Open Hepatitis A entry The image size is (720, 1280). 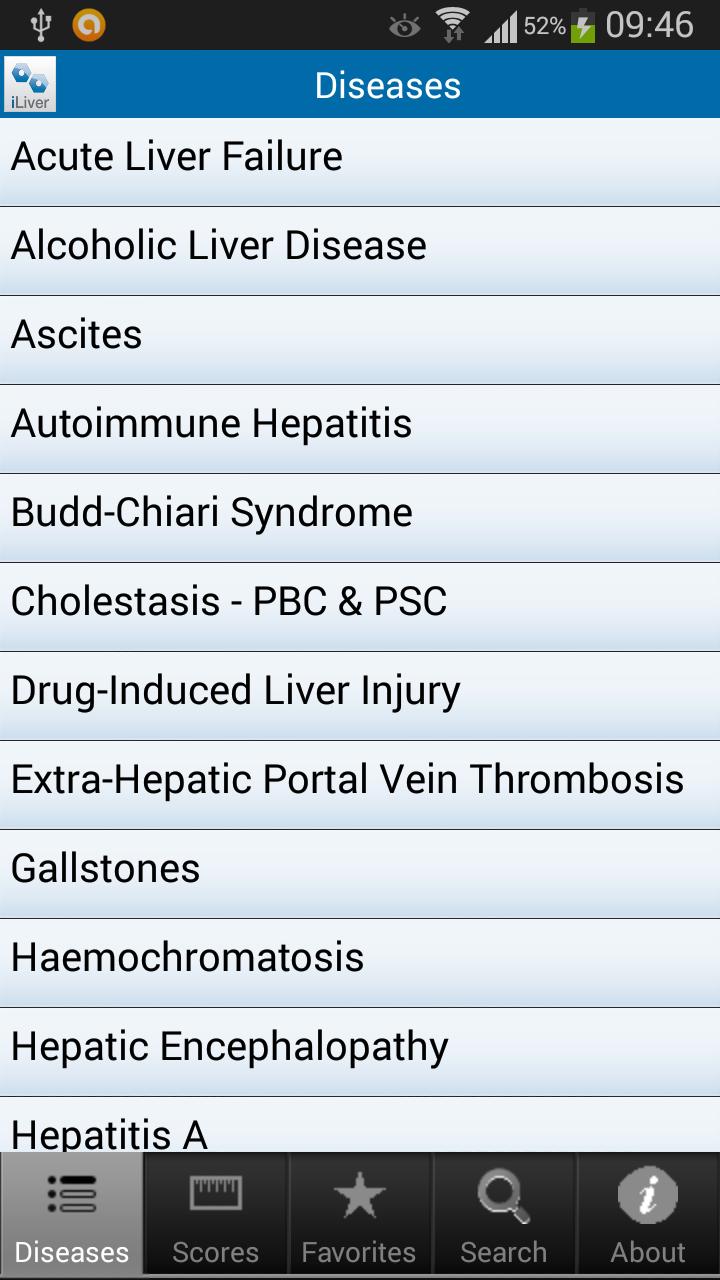click(360, 1130)
